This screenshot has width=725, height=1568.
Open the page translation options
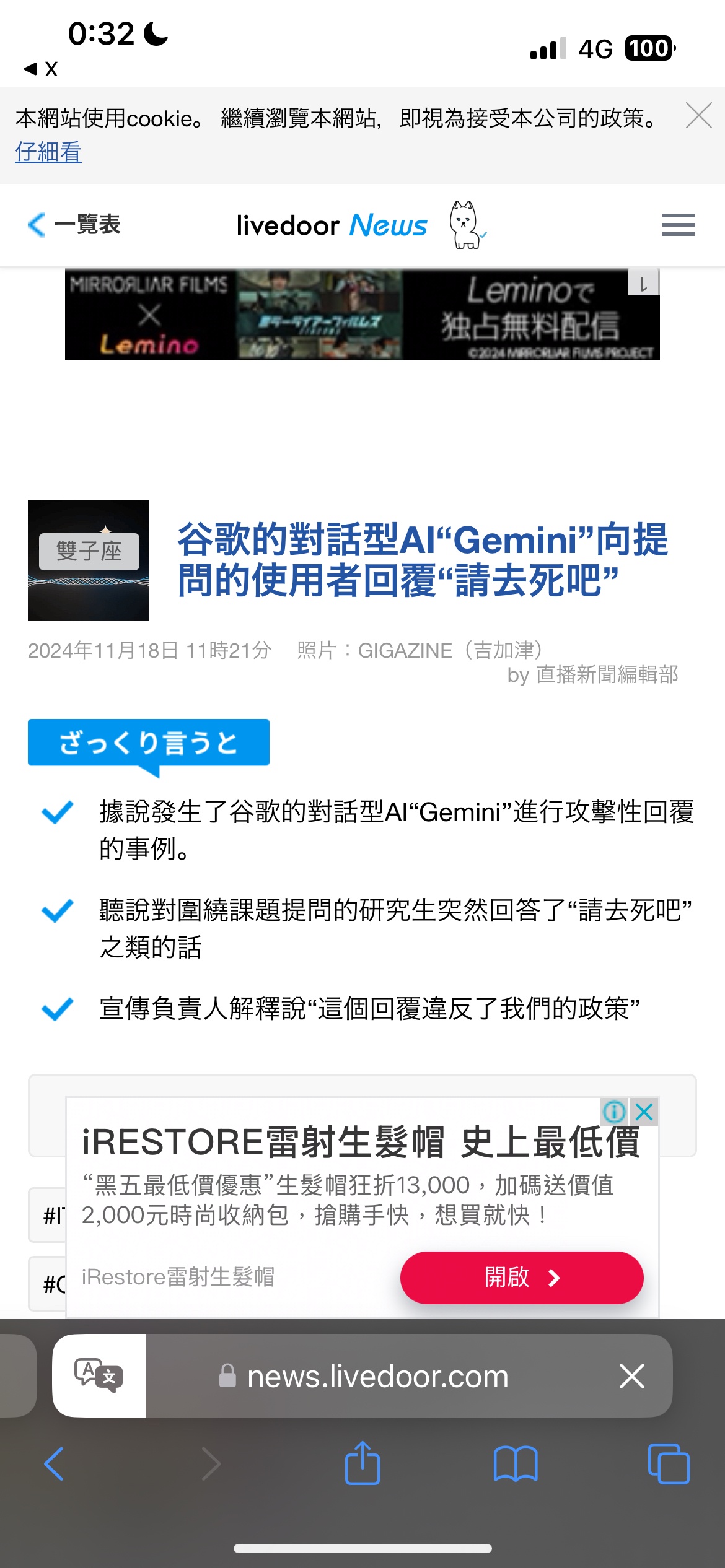coord(99,1375)
